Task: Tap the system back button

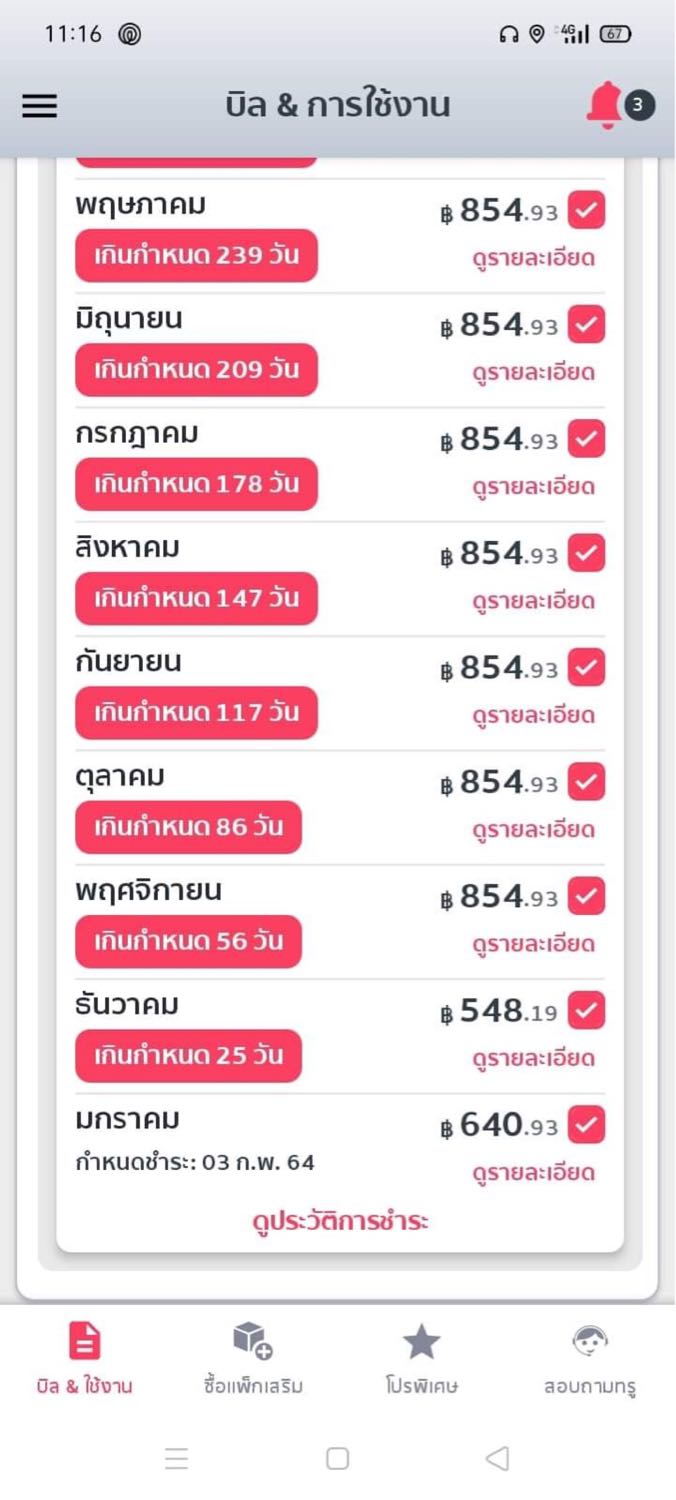Action: [x=497, y=1459]
